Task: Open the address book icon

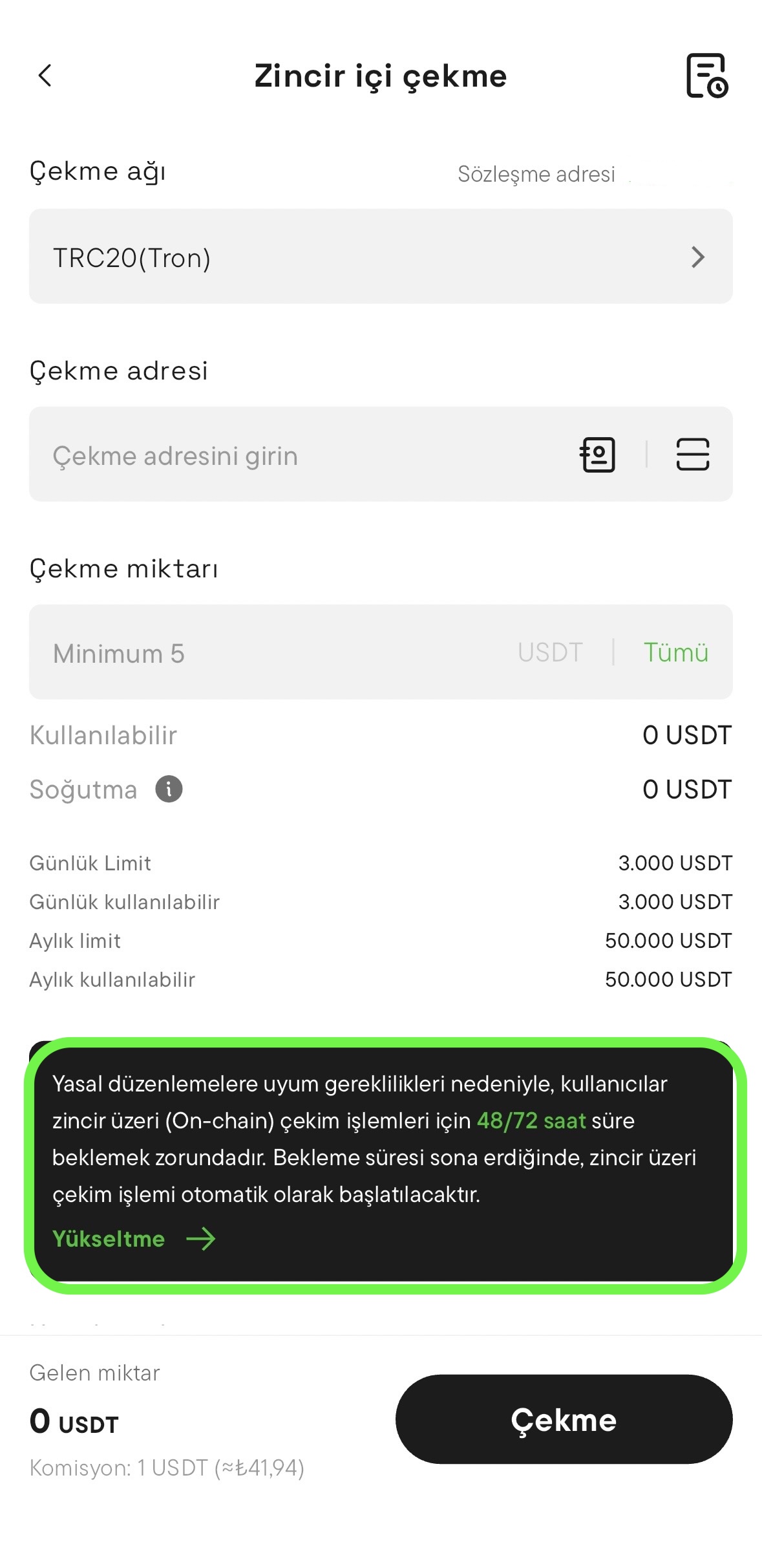Action: click(x=596, y=455)
